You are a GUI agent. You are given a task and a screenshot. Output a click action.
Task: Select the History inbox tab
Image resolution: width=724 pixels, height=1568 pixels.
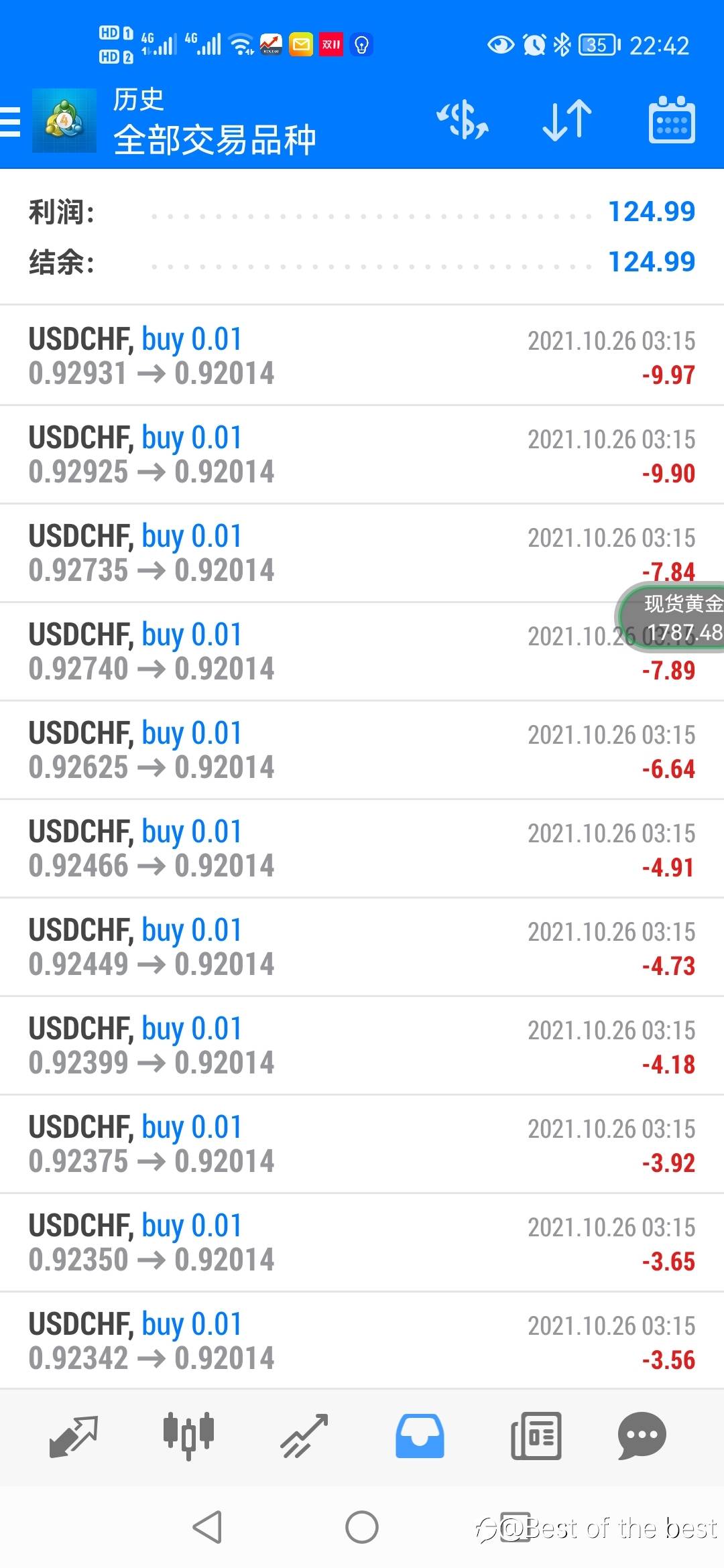pyautogui.click(x=420, y=1436)
